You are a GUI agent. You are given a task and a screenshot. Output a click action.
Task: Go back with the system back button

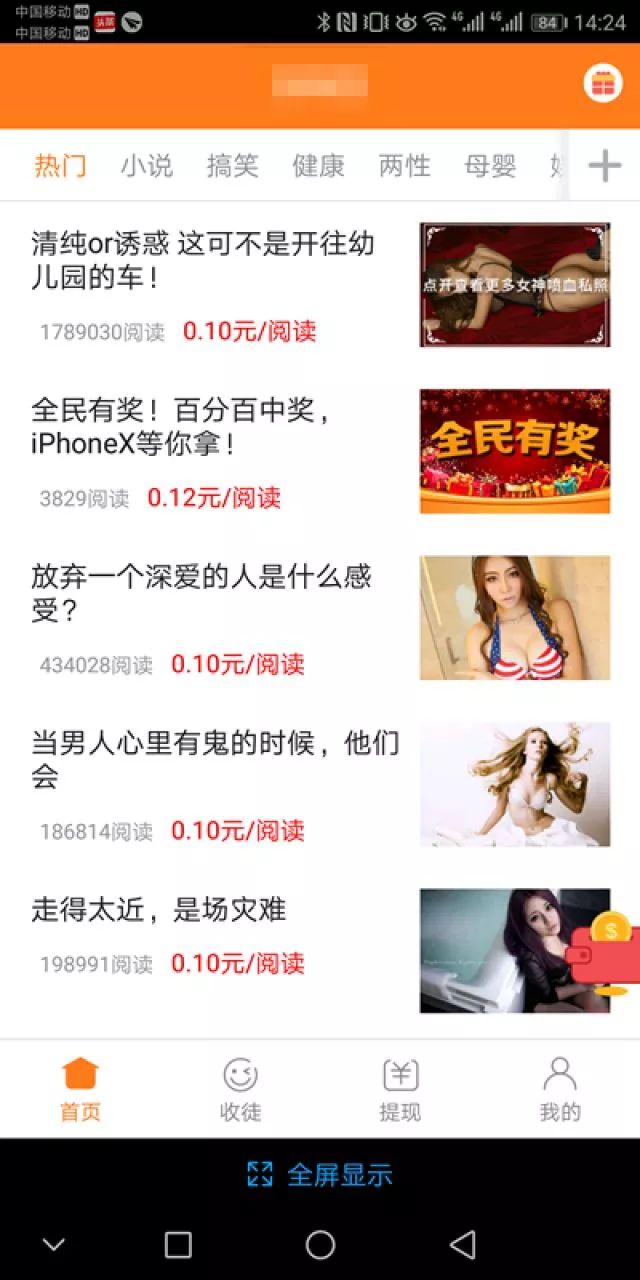click(x=462, y=1244)
